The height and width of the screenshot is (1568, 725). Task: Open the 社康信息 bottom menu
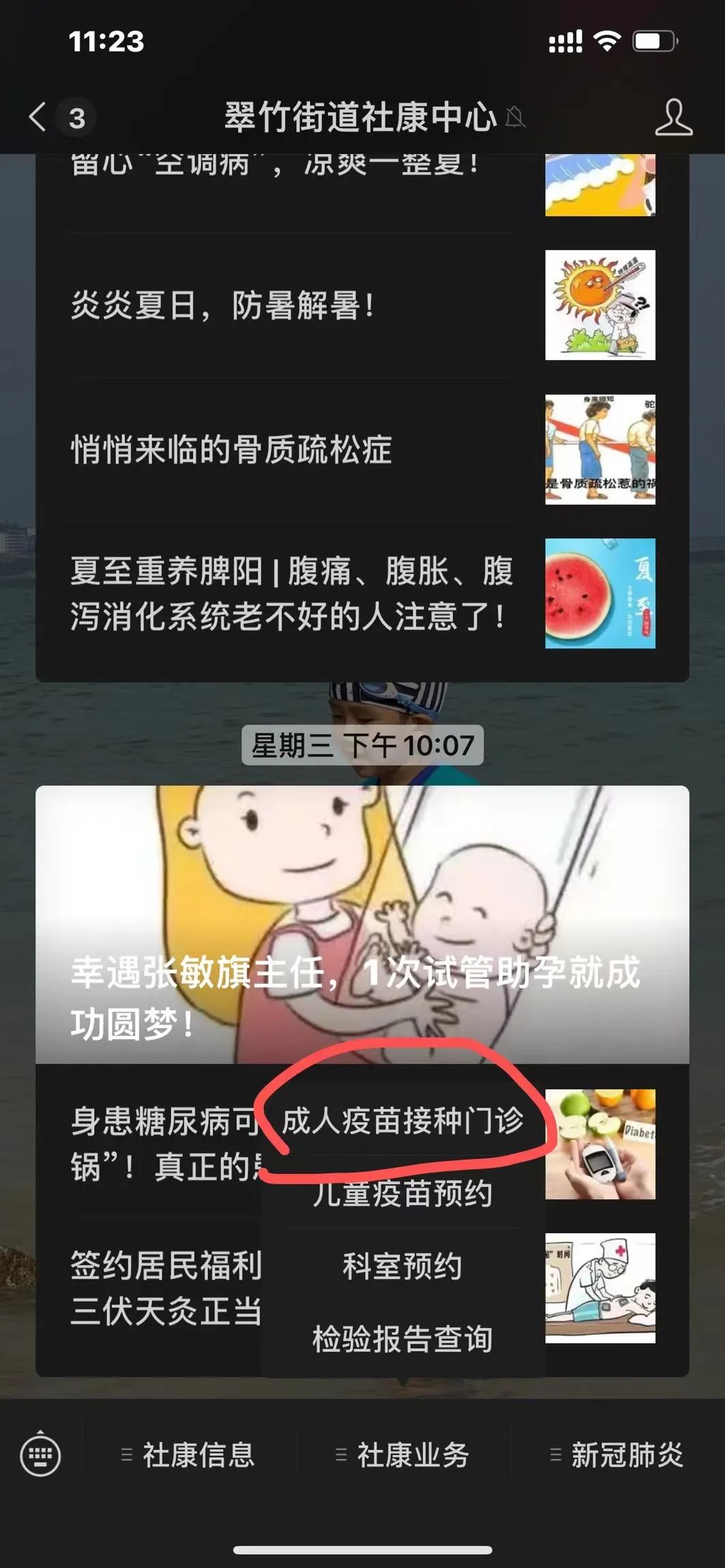(189, 1455)
